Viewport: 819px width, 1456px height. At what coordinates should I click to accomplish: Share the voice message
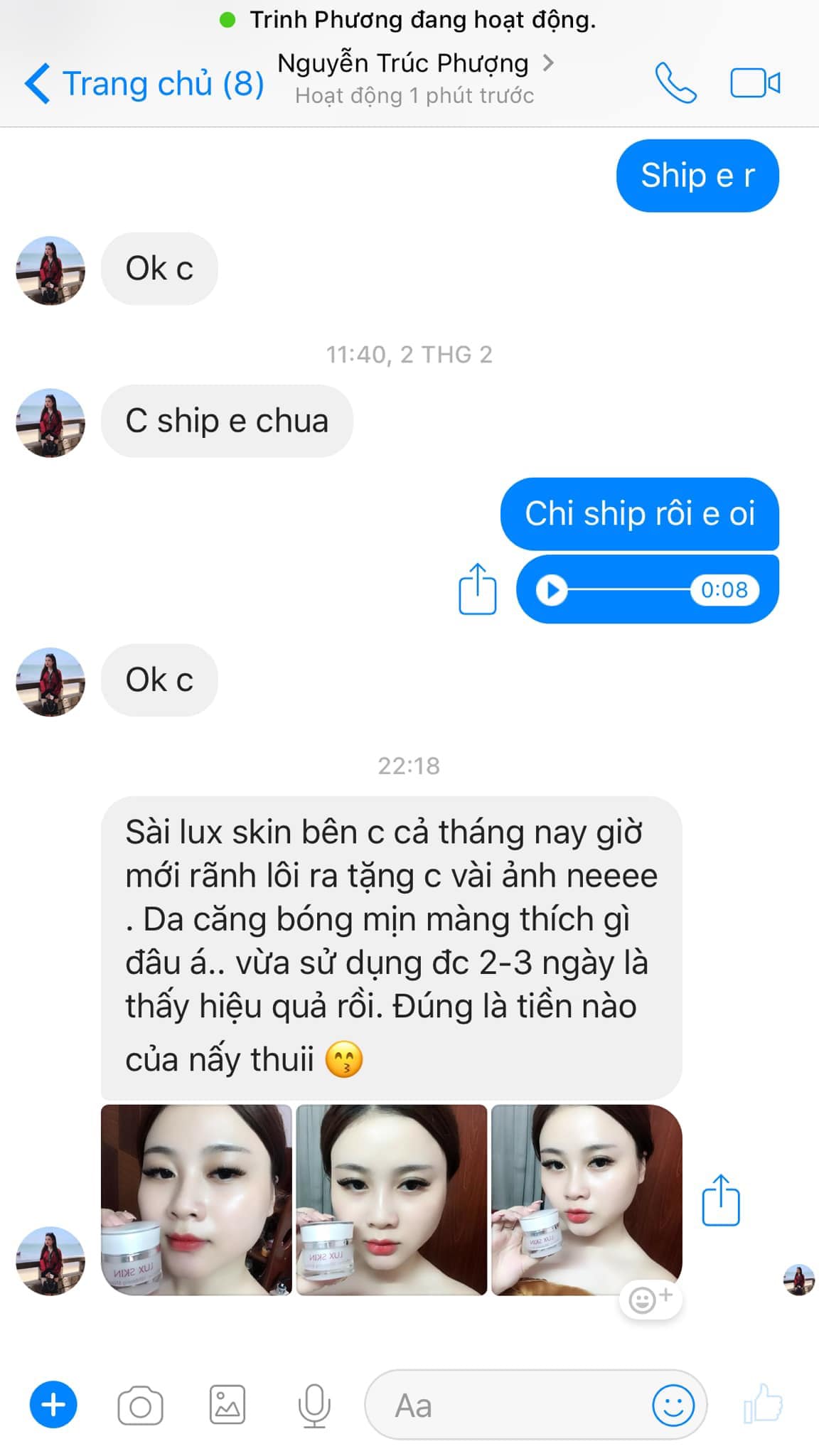point(477,589)
